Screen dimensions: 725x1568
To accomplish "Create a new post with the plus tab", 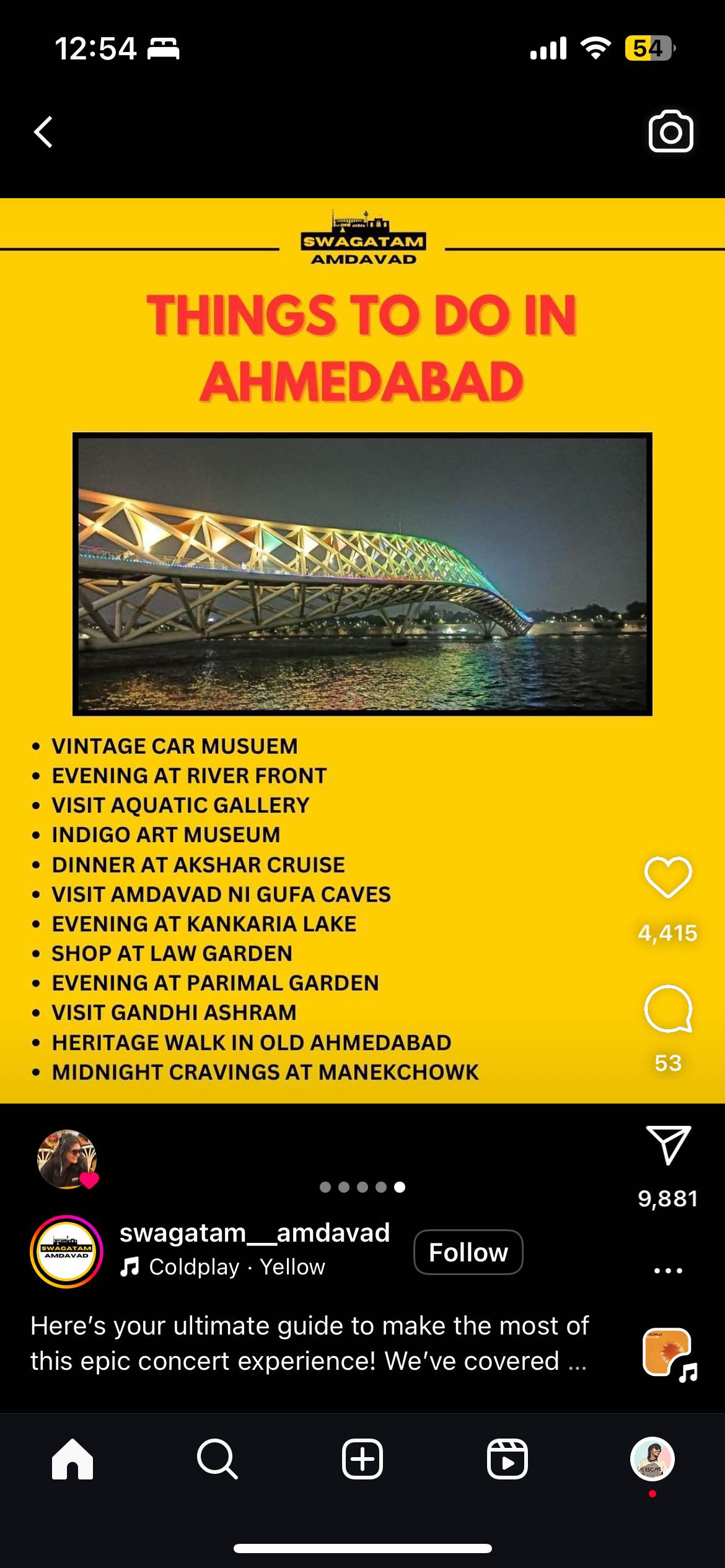I will 362,1459.
